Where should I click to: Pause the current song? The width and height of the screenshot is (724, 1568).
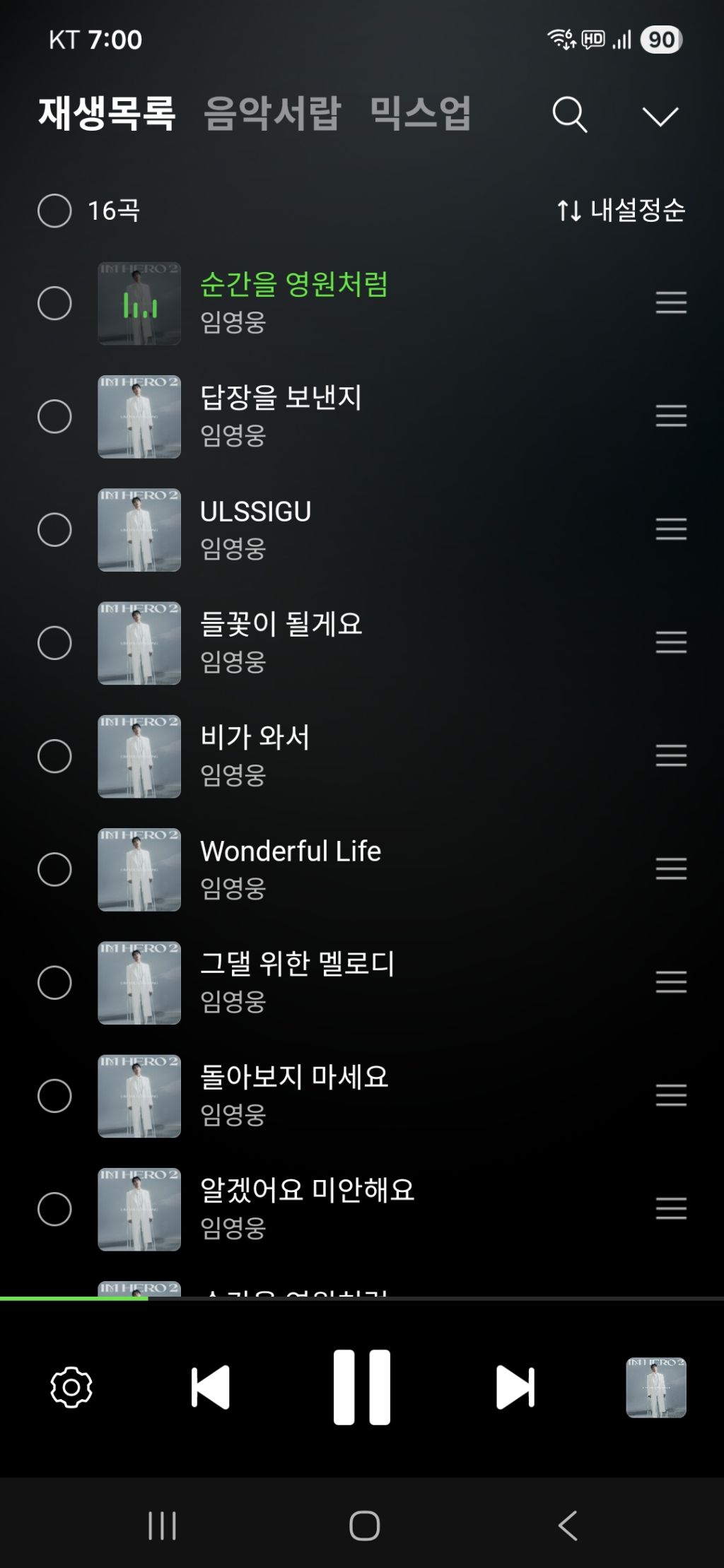[362, 1387]
